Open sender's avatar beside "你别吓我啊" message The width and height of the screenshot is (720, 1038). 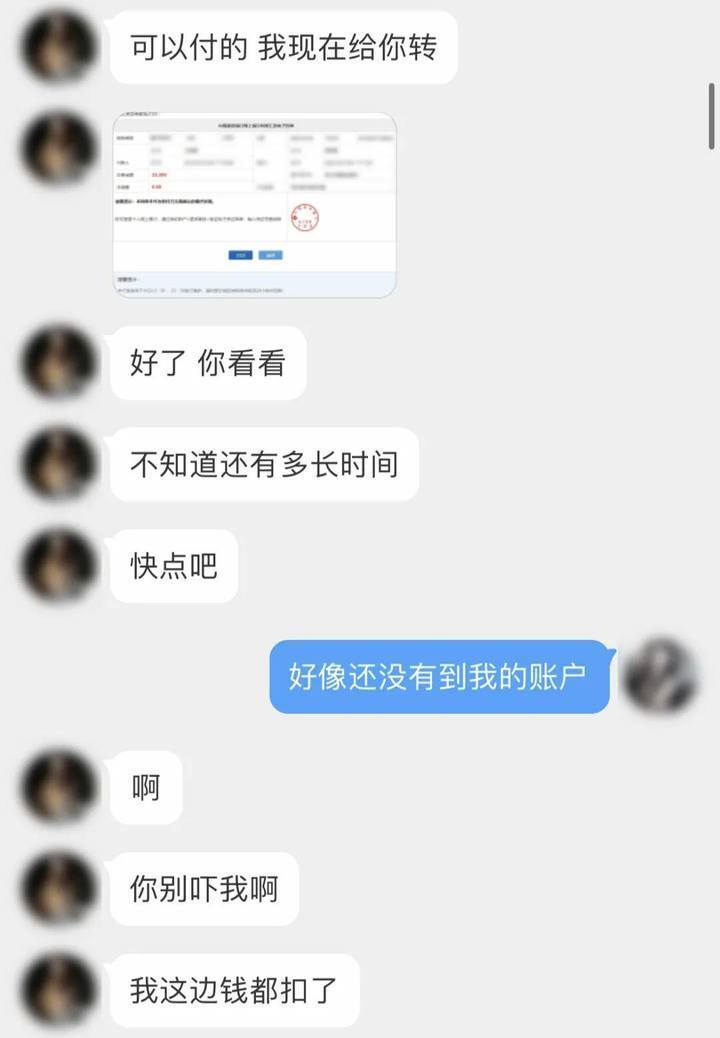pyautogui.click(x=60, y=888)
